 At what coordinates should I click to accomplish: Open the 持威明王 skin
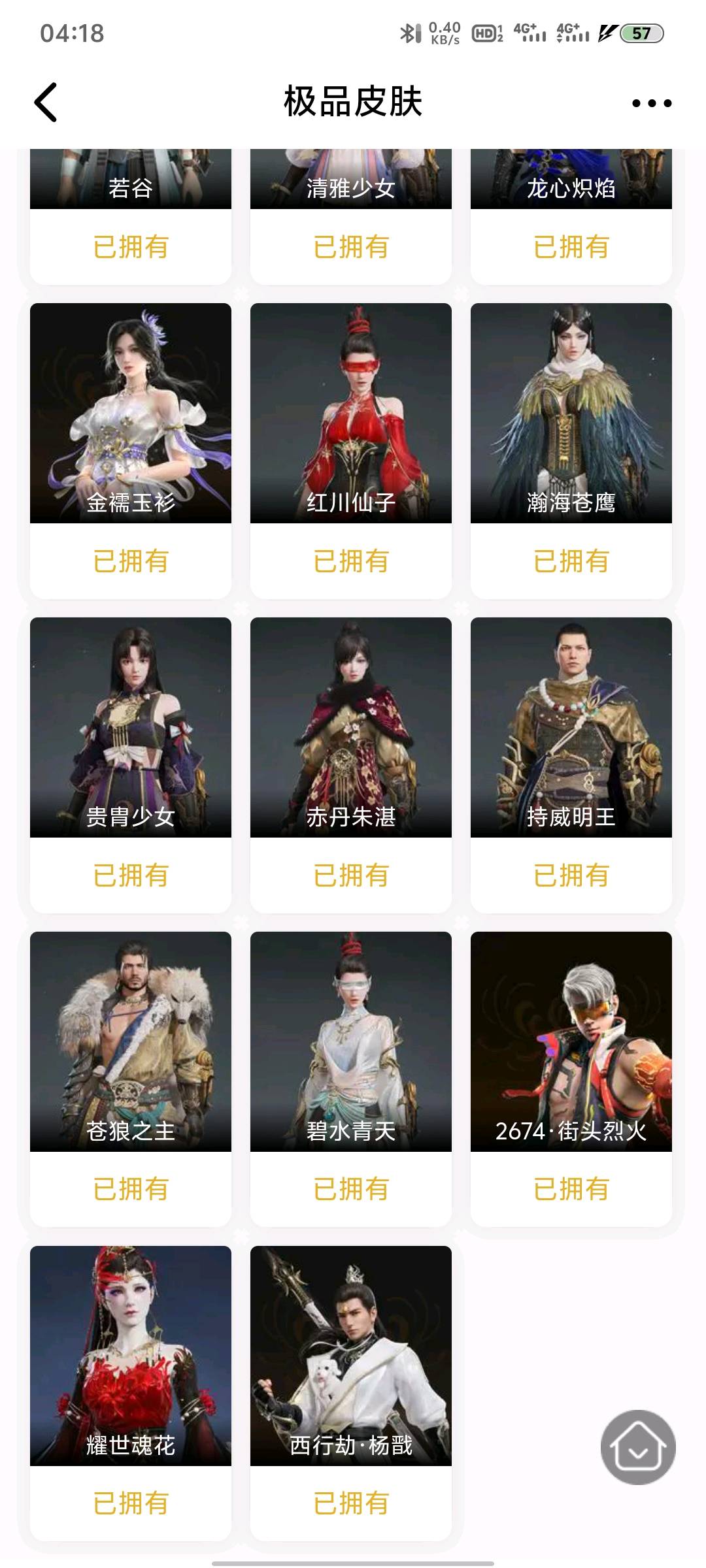pyautogui.click(x=571, y=727)
